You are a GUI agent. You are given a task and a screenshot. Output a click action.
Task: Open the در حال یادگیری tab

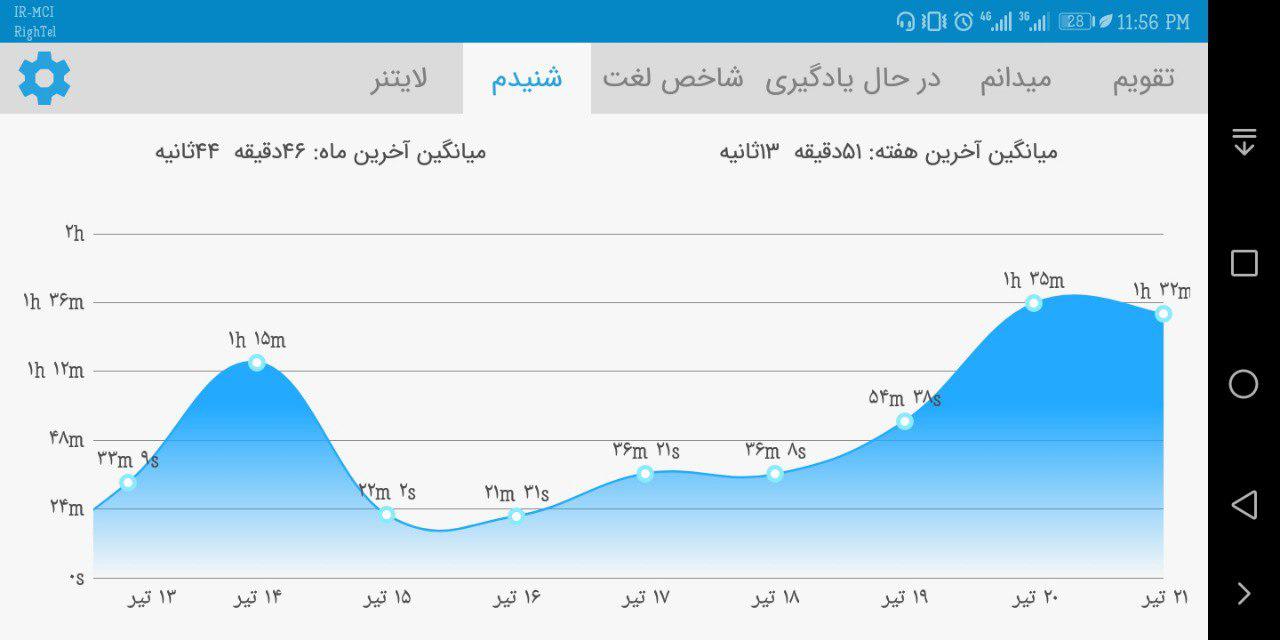(x=853, y=78)
